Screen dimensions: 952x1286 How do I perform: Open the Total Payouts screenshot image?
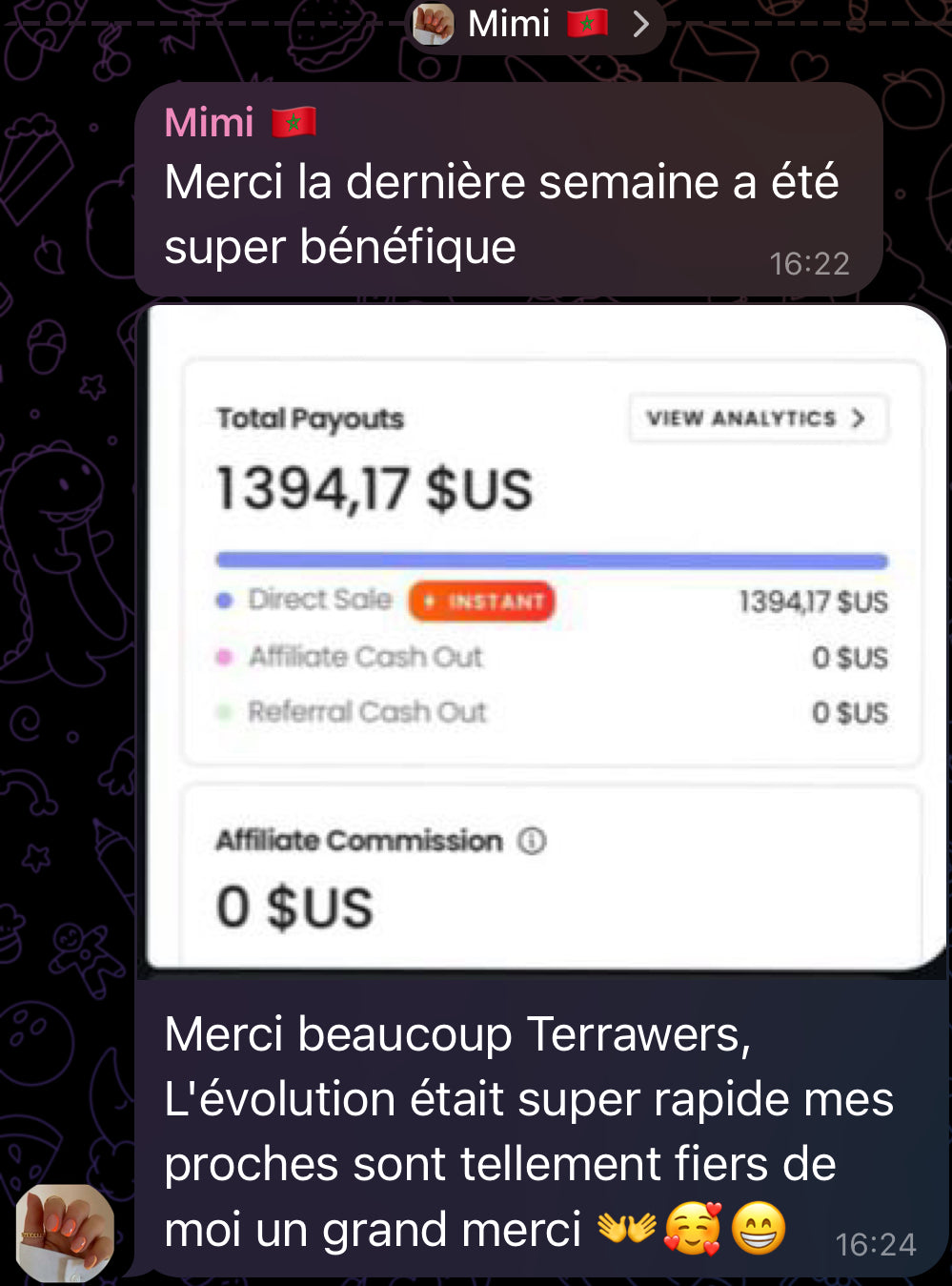[x=543, y=639]
